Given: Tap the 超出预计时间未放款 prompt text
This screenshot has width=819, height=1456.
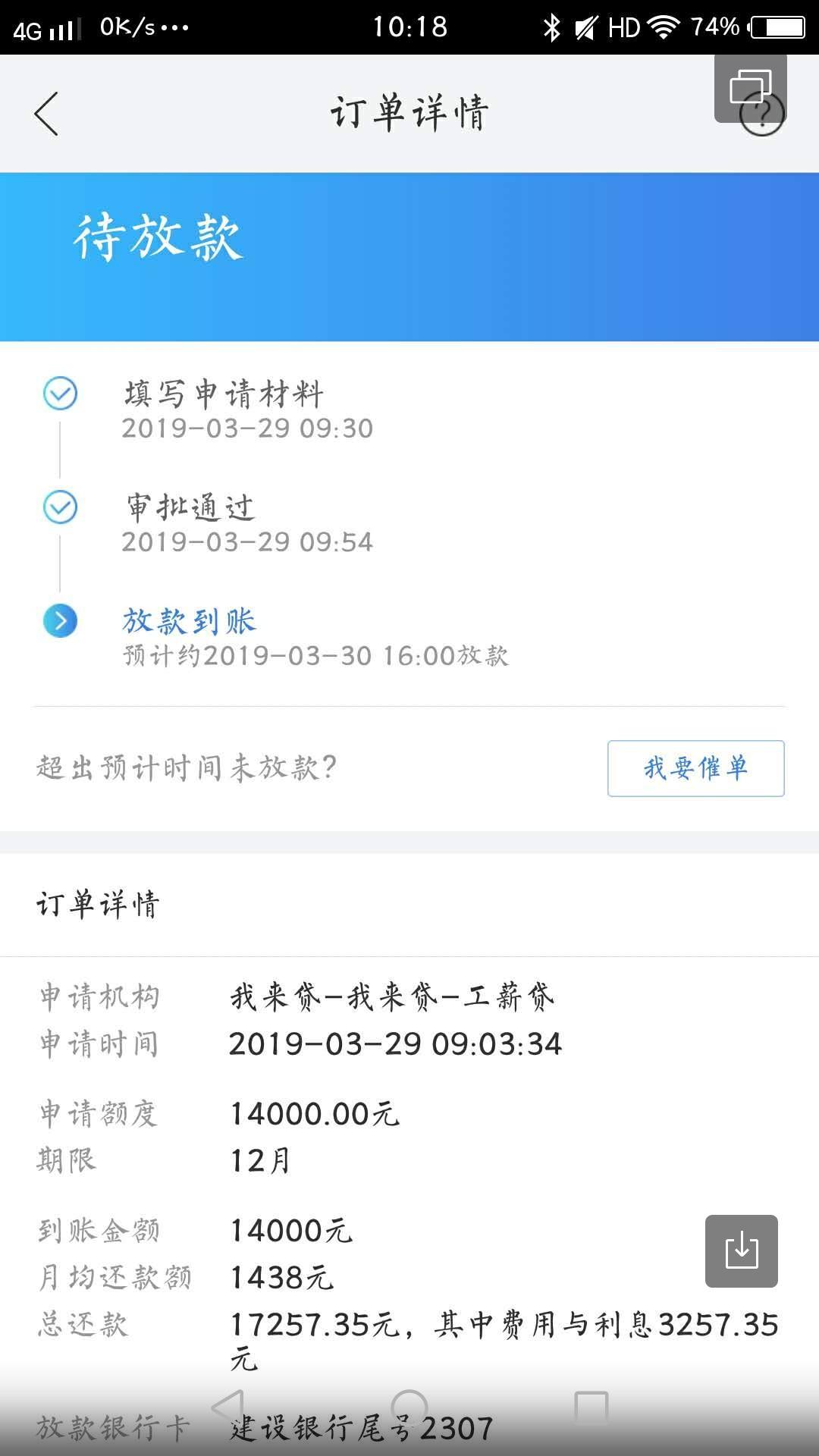Looking at the screenshot, I should pyautogui.click(x=186, y=768).
